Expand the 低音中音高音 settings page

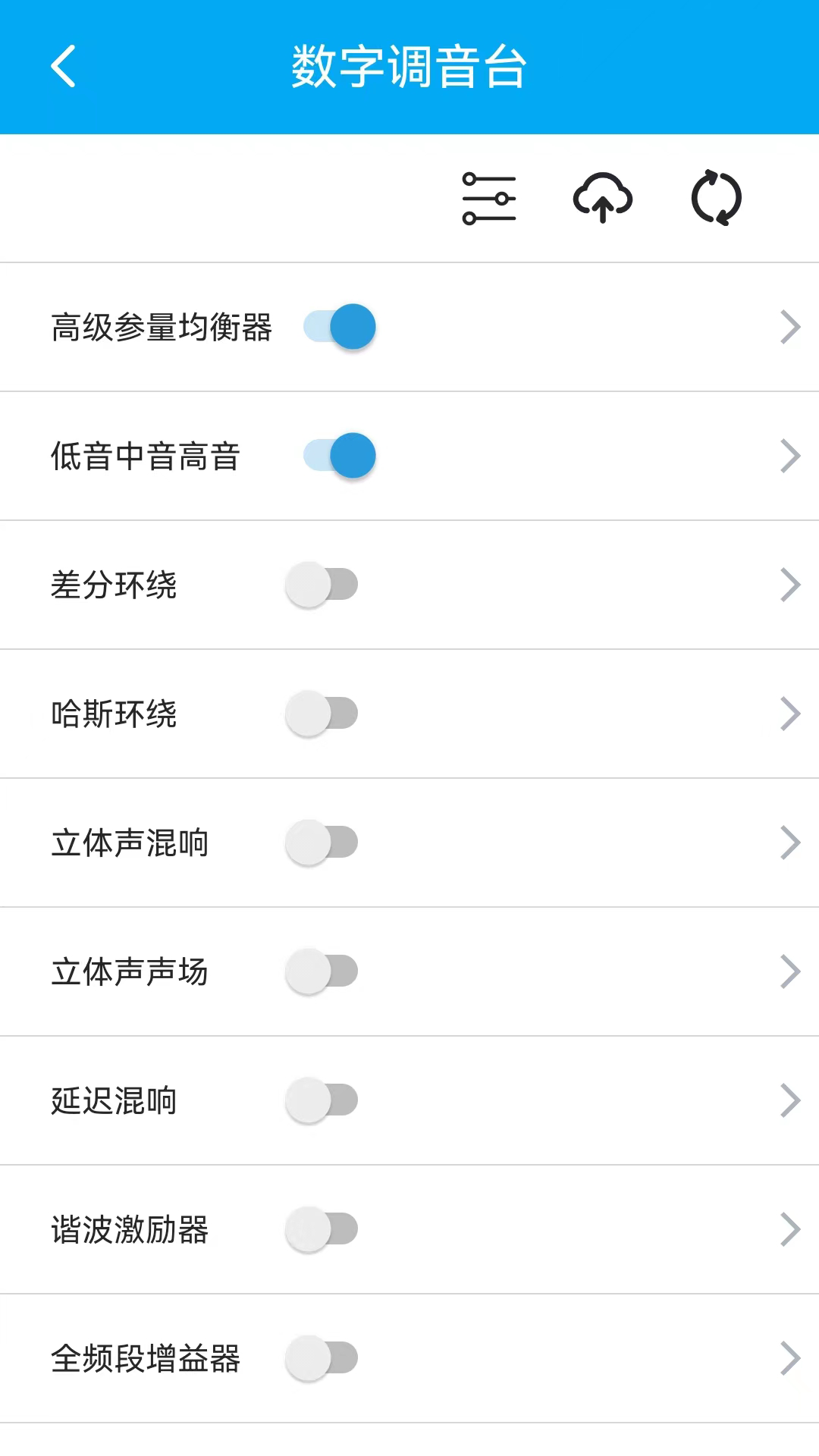[x=789, y=456]
